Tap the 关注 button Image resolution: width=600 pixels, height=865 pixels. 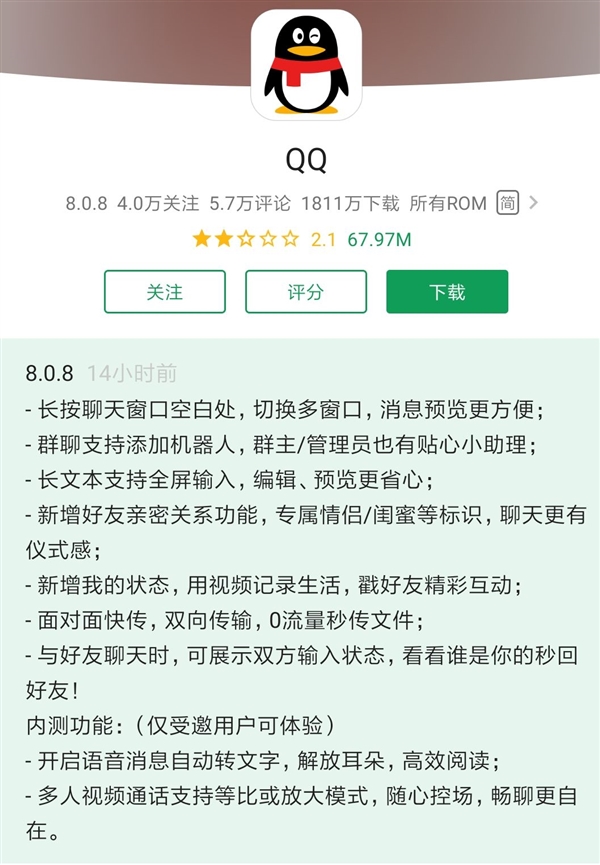164,292
